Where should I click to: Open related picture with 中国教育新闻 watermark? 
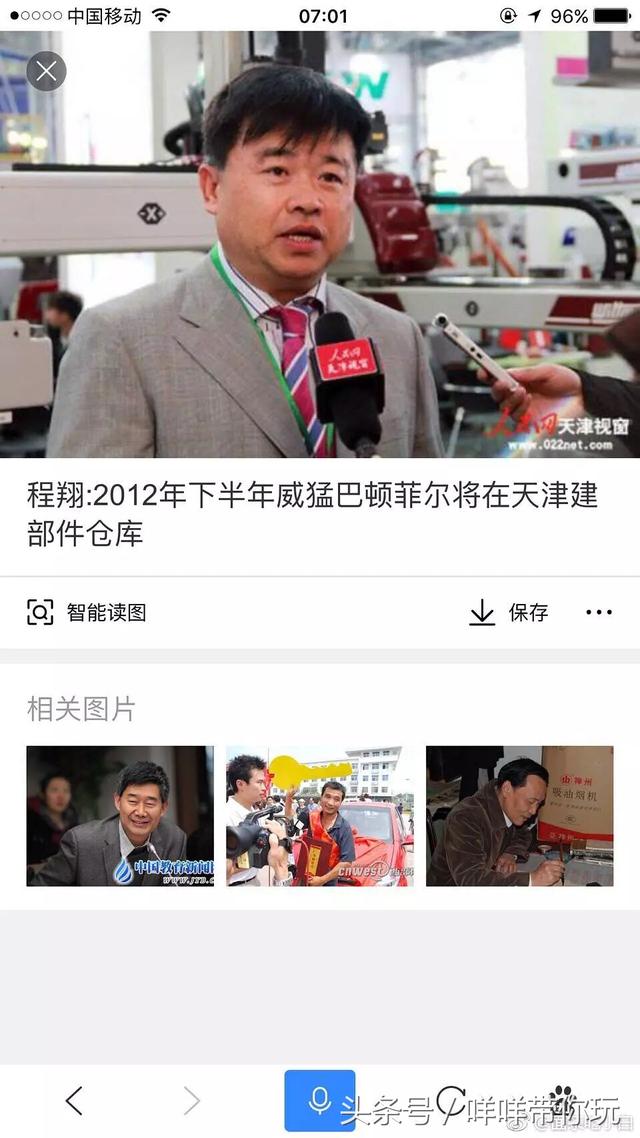(x=120, y=816)
